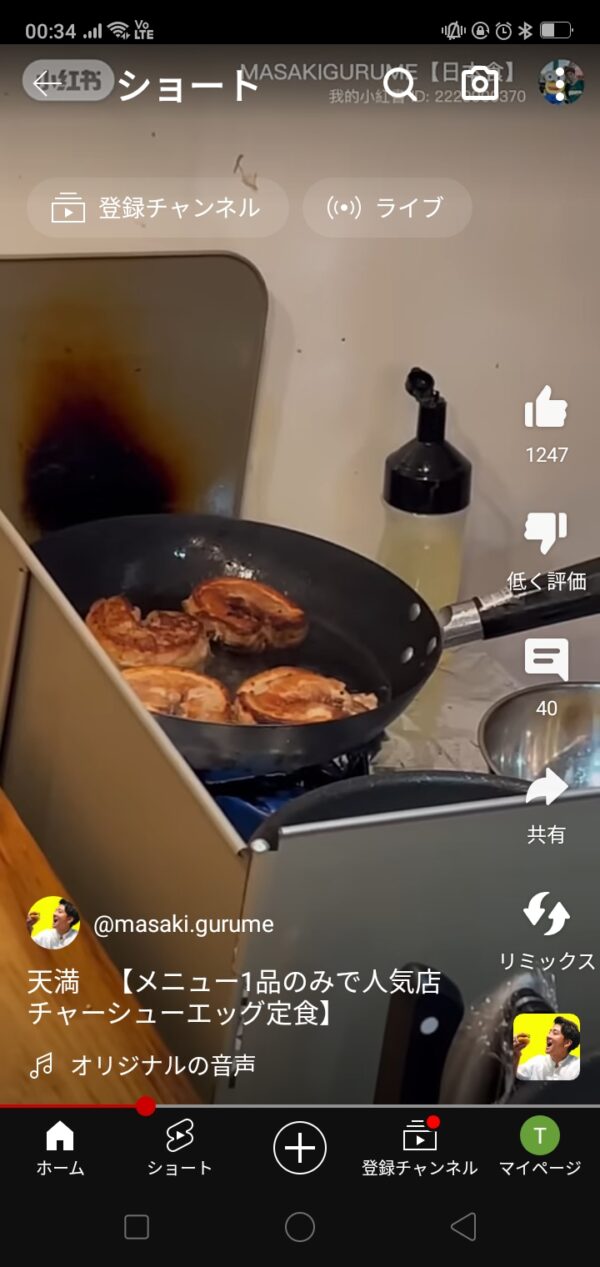Open the overflow menu at top right
The height and width of the screenshot is (1267, 600).
[561, 84]
